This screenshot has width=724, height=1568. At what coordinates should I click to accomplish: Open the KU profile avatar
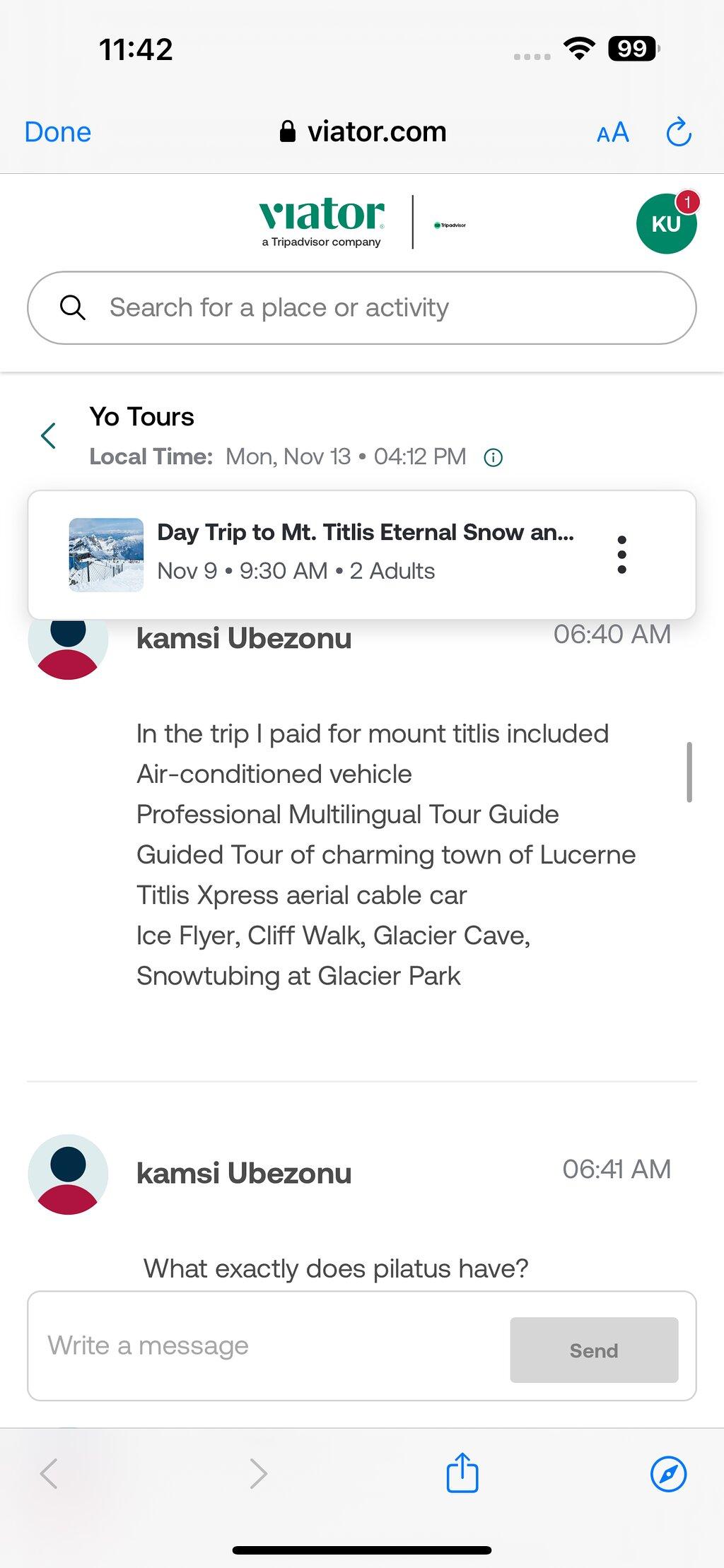point(666,223)
